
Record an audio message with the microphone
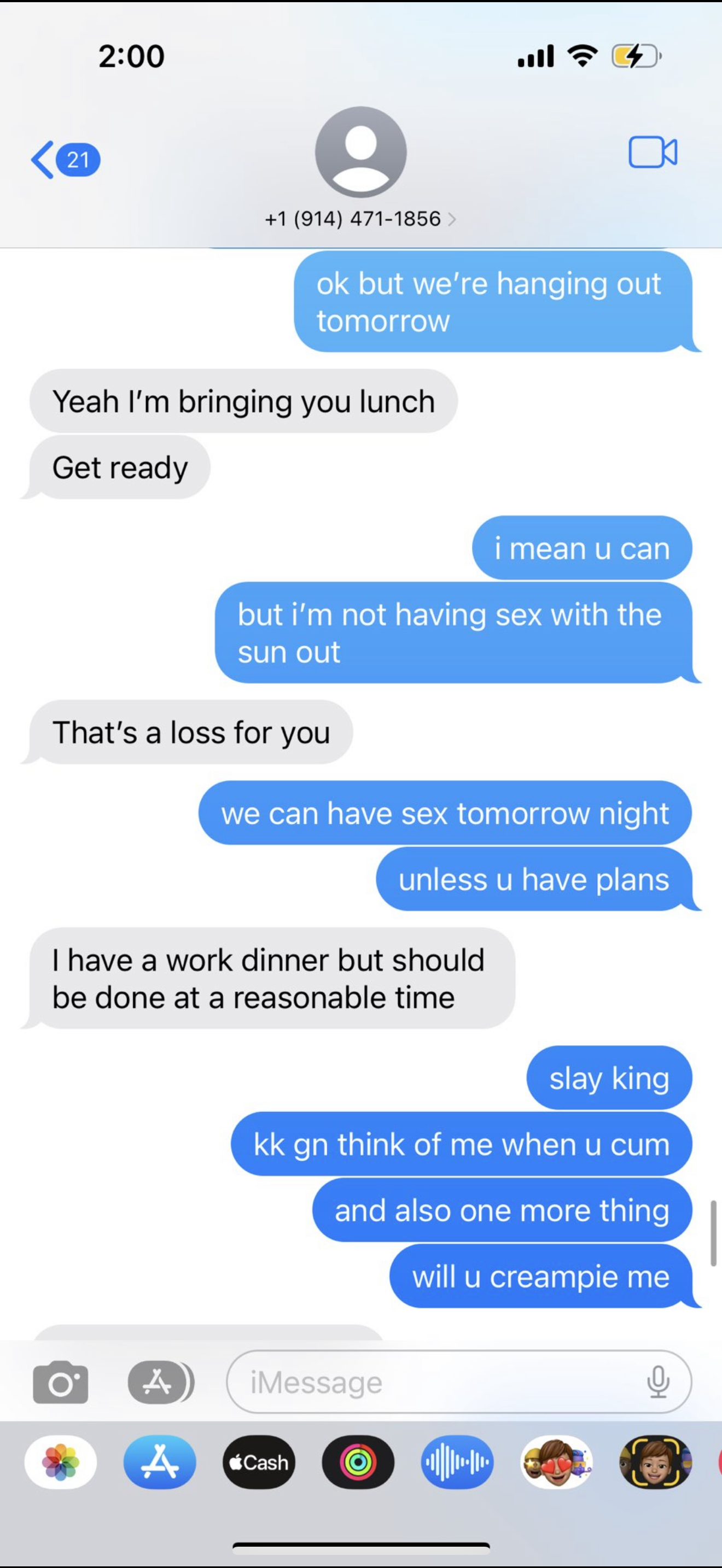click(x=658, y=1382)
